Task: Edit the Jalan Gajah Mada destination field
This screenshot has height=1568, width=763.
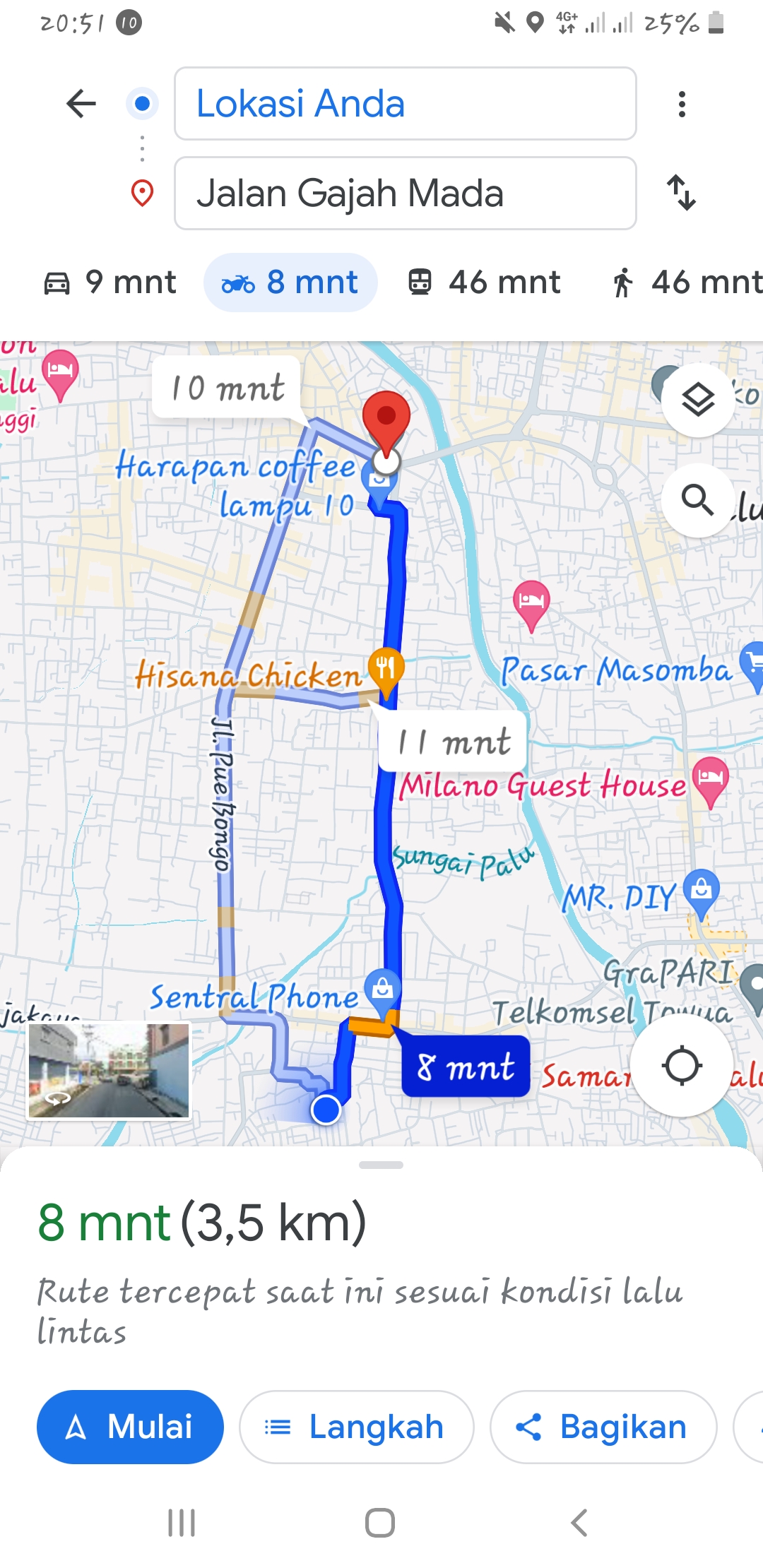Action: [405, 194]
